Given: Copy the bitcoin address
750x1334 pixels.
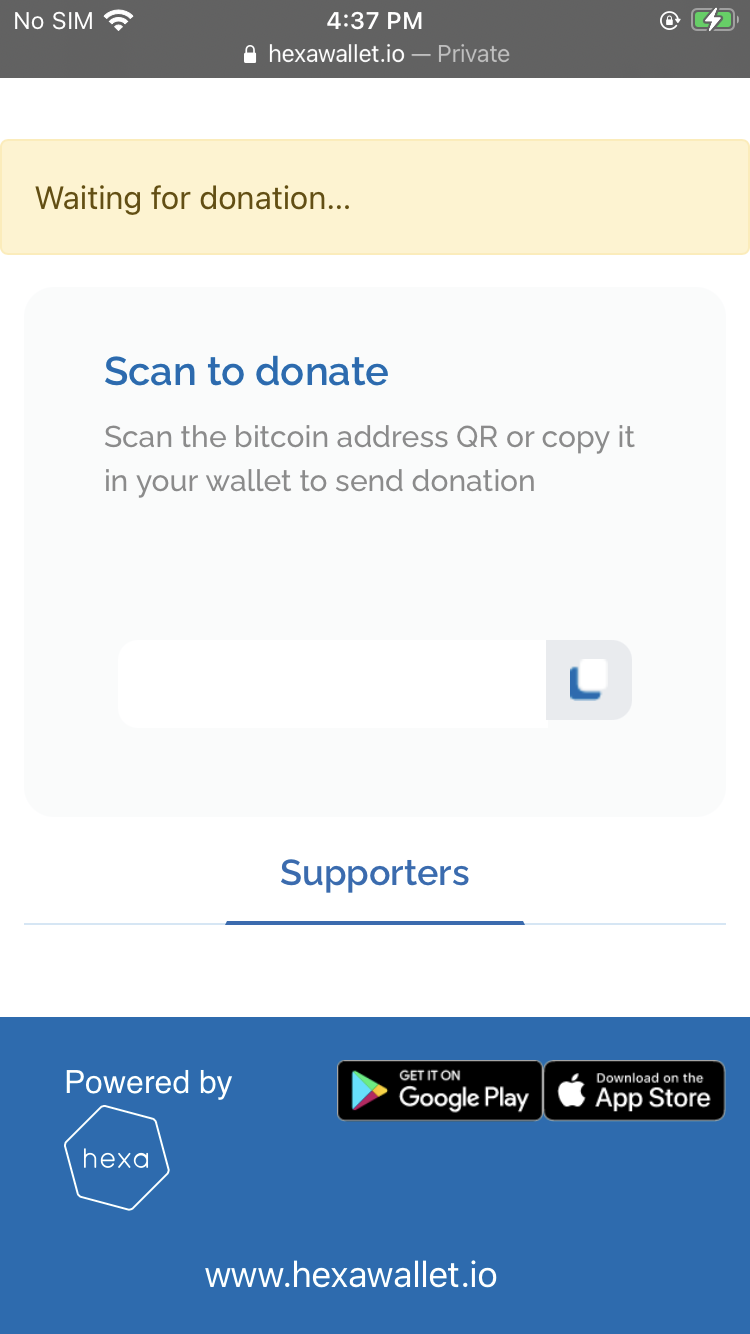Looking at the screenshot, I should pos(588,680).
